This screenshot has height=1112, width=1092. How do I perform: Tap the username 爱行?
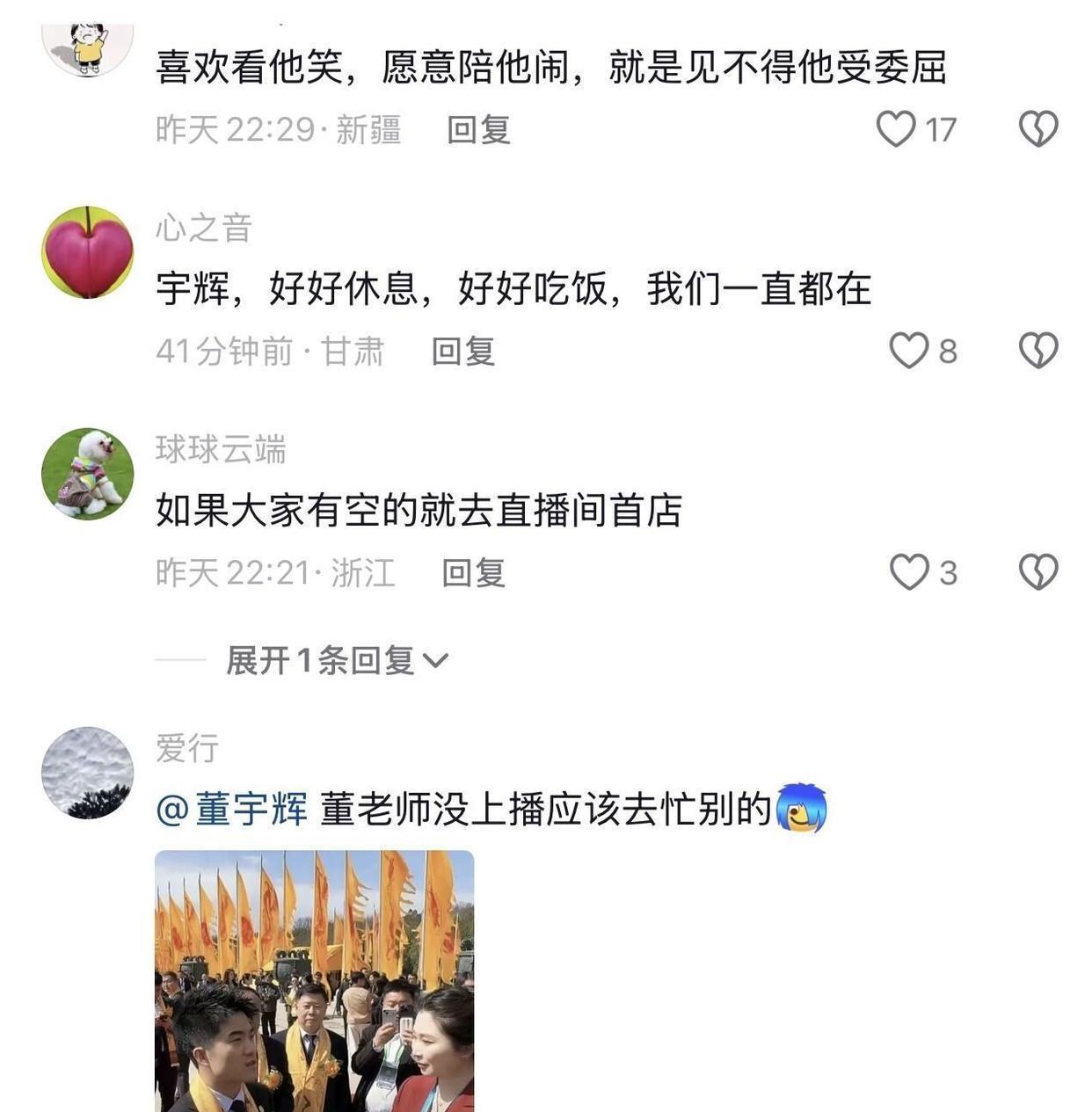[x=187, y=748]
